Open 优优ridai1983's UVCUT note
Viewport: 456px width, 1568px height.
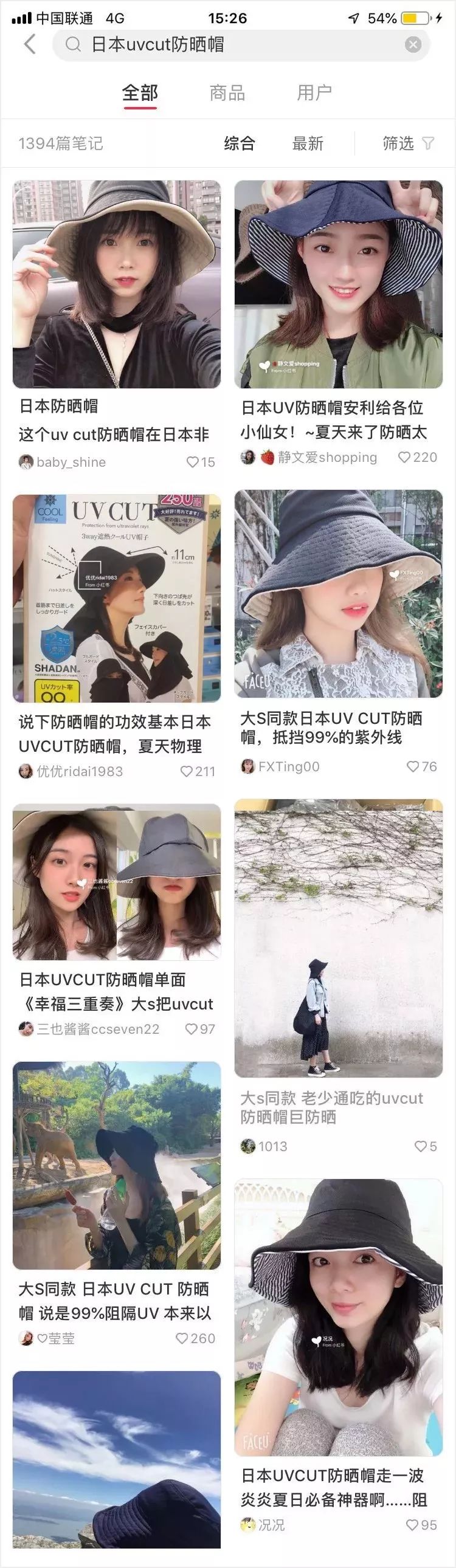coord(116,599)
